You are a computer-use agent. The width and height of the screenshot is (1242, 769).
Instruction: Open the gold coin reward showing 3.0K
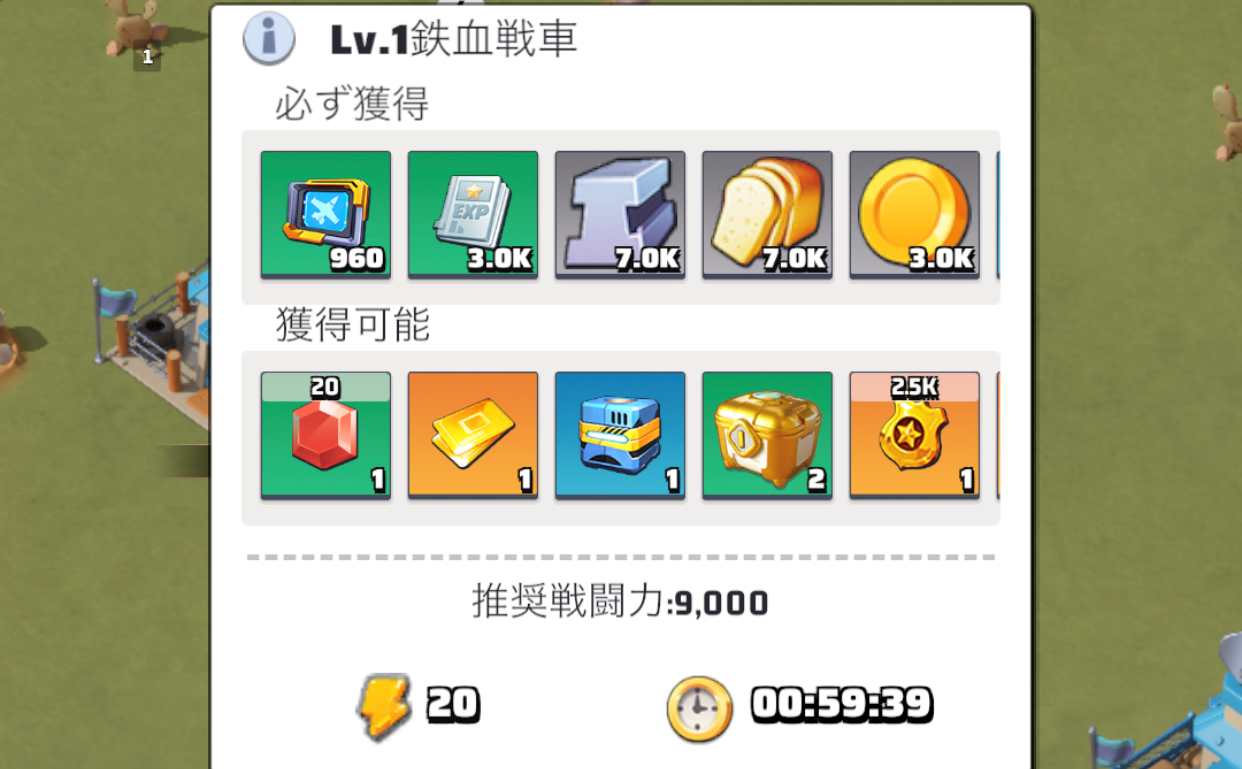(914, 214)
